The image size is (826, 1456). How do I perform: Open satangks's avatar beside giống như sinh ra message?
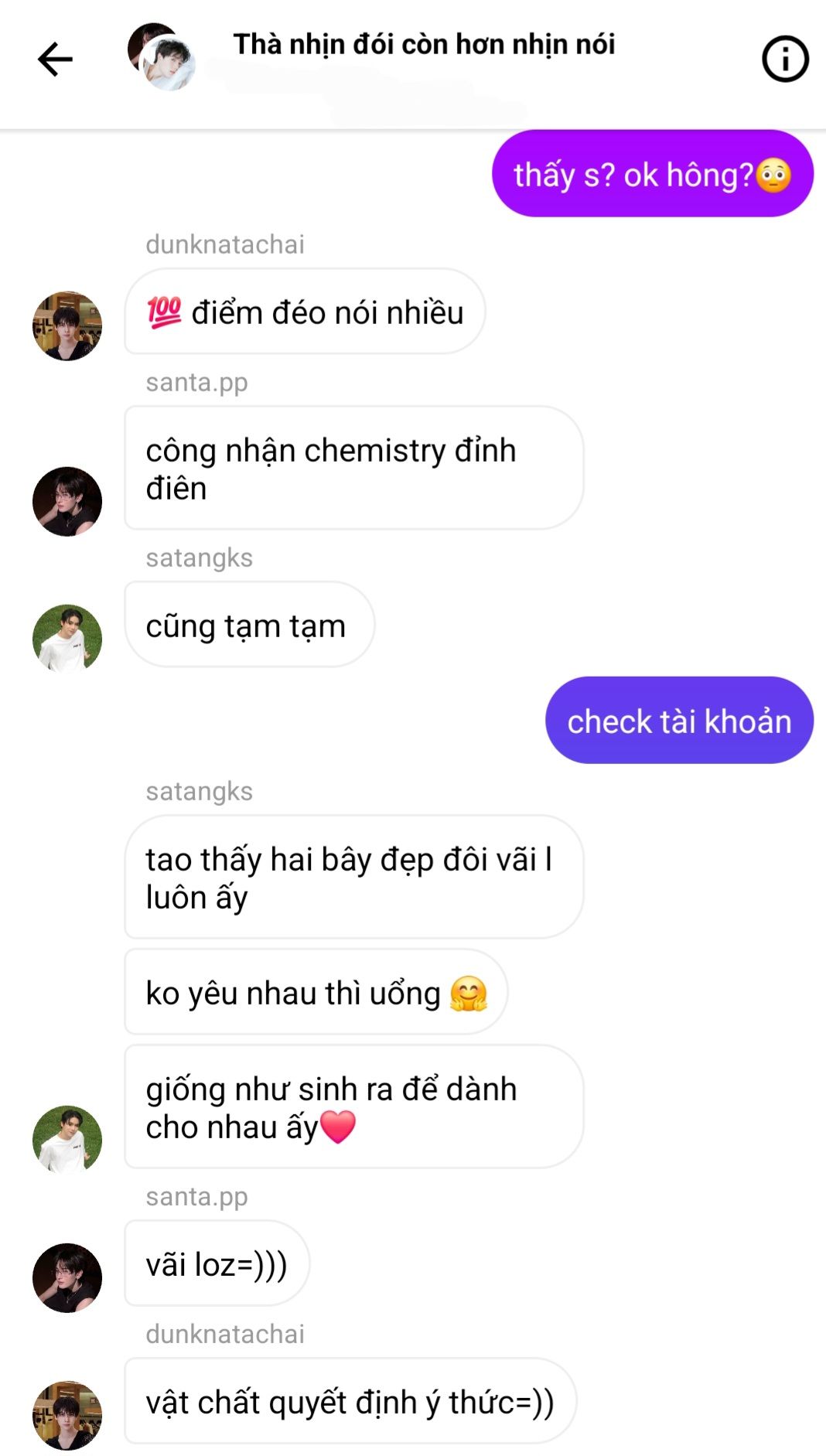pyautogui.click(x=67, y=1139)
